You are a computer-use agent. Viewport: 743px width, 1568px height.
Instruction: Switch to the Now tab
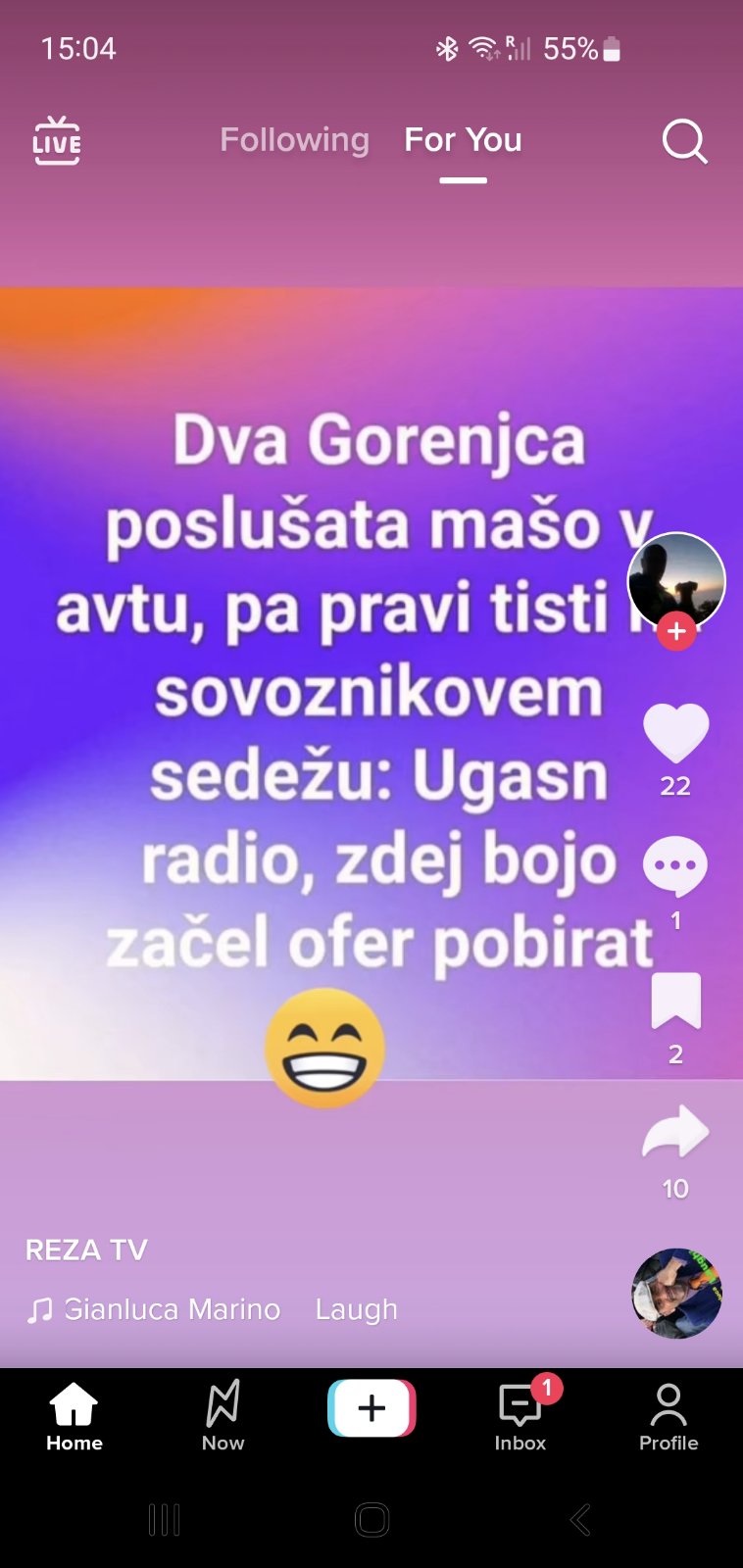pyautogui.click(x=223, y=1416)
